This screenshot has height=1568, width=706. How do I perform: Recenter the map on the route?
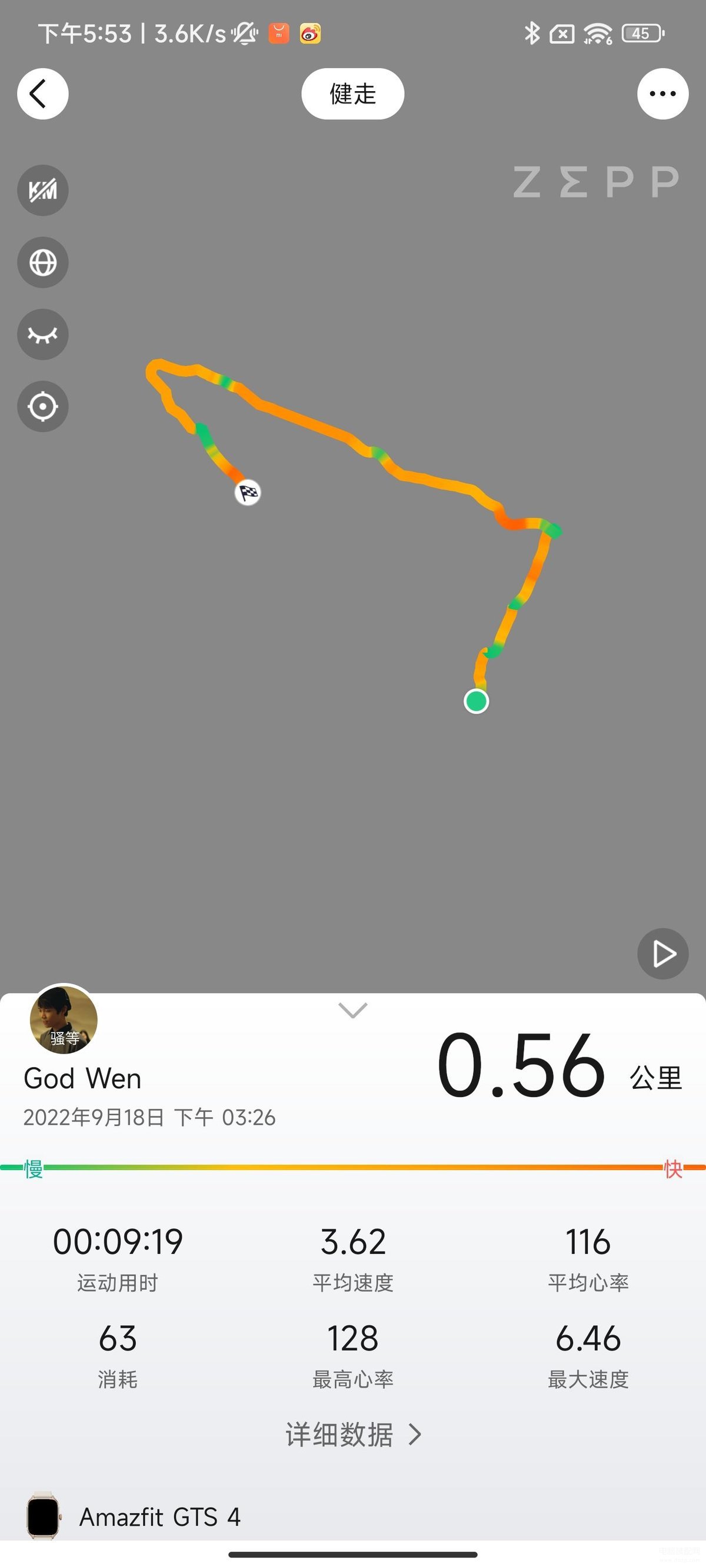click(42, 407)
